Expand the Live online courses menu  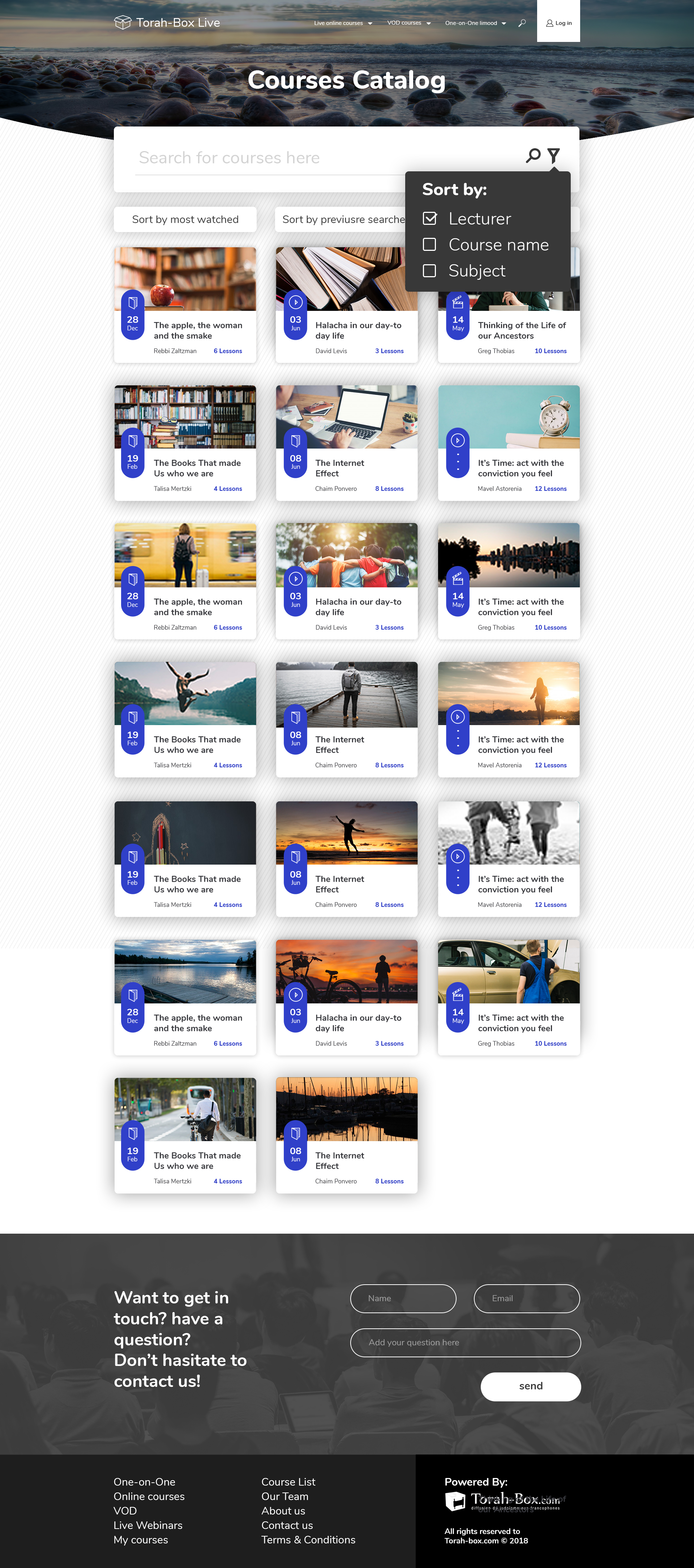pos(343,23)
